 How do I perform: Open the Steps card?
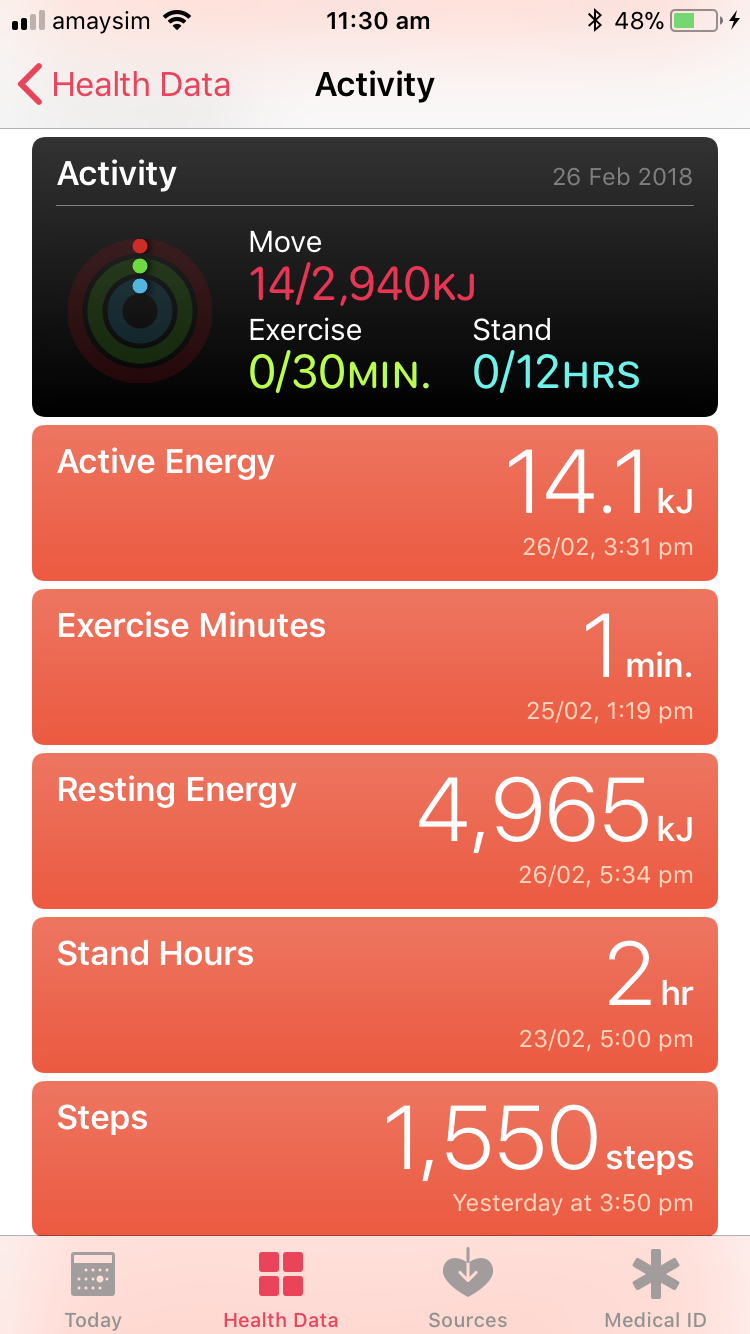click(x=374, y=1158)
